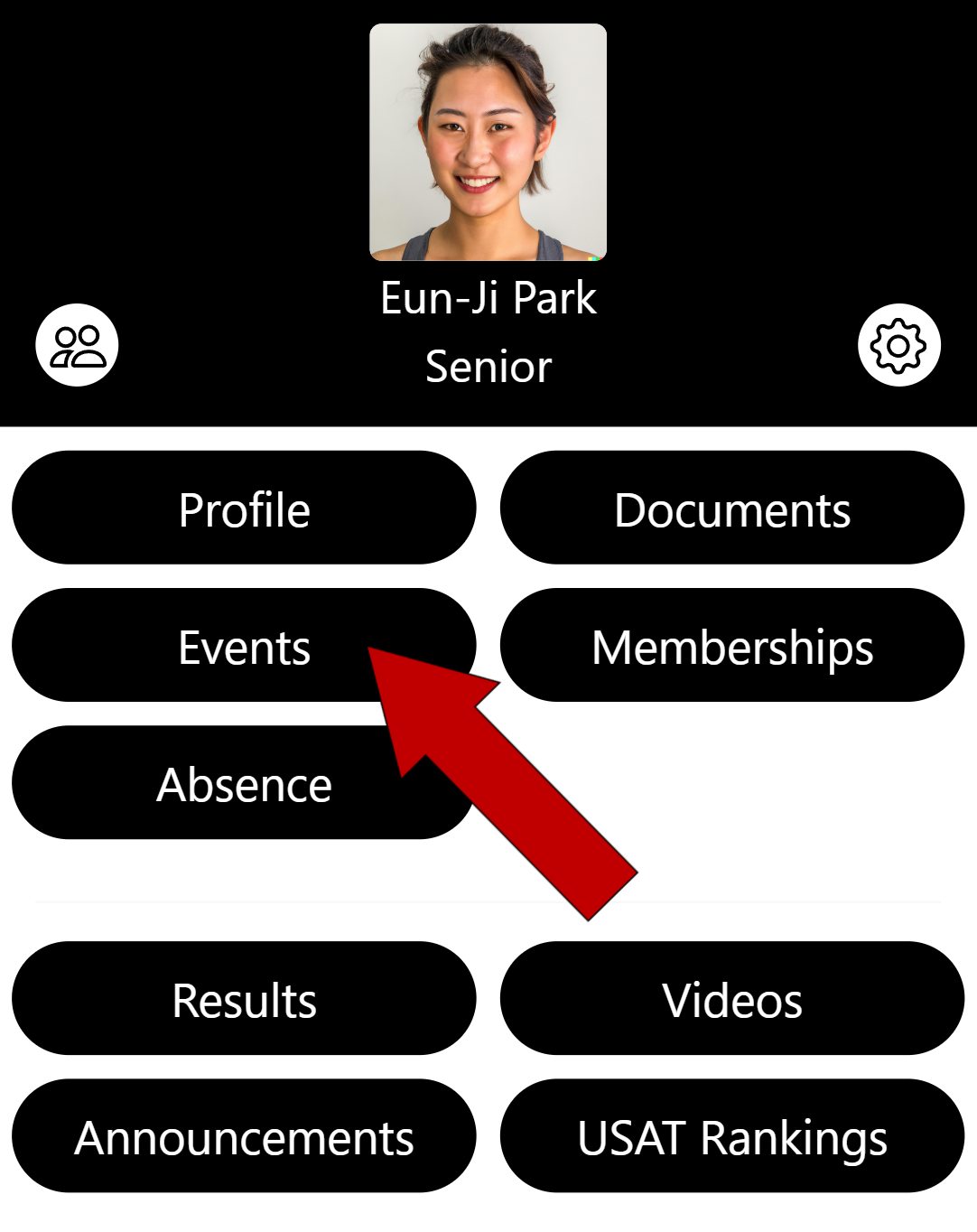Open the settings gear icon
Viewport: 977px width, 1232px height.
click(x=898, y=346)
